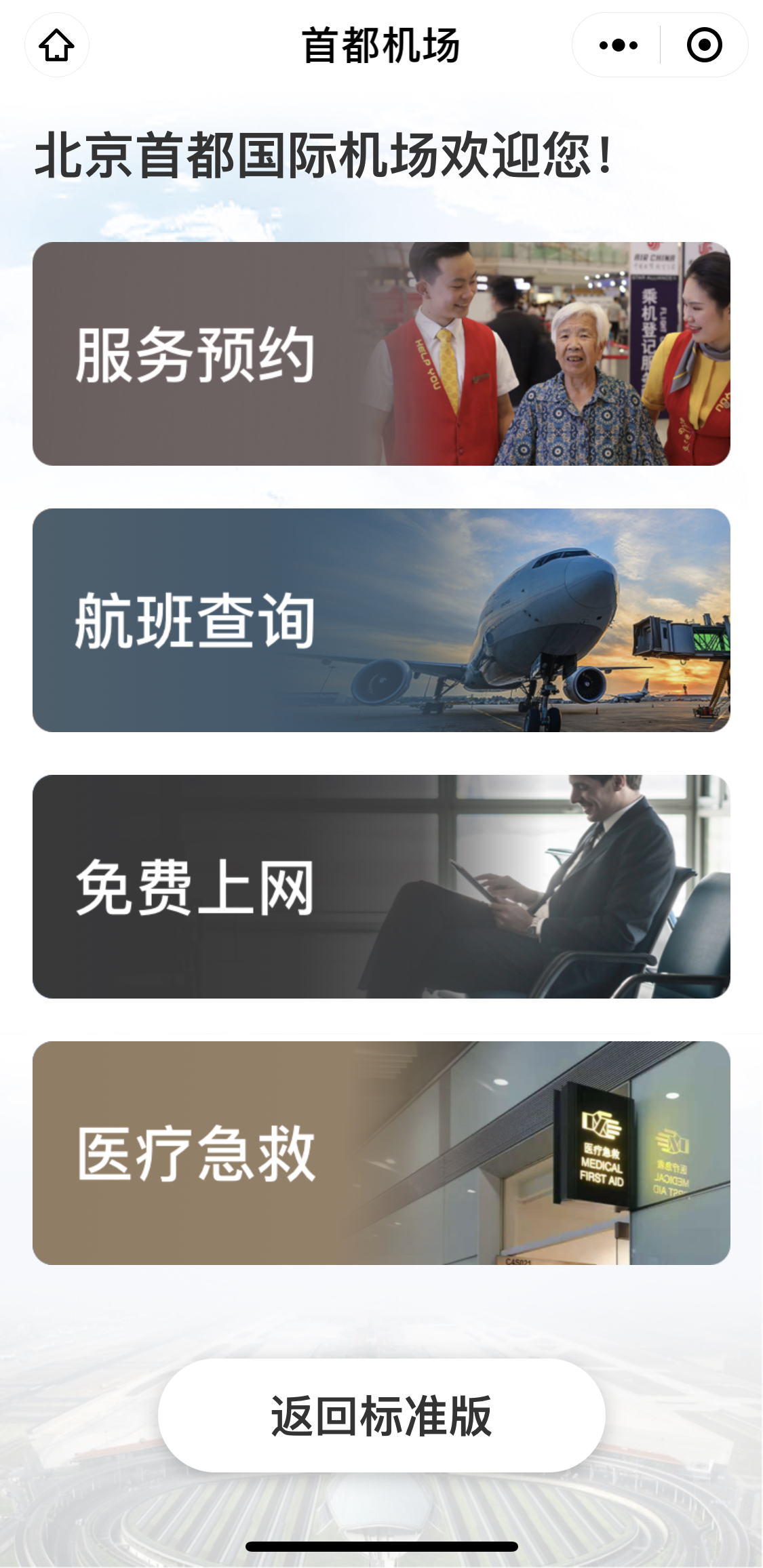Tap the 返回标准版 button
This screenshot has height=1568, width=763.
pos(381,1415)
